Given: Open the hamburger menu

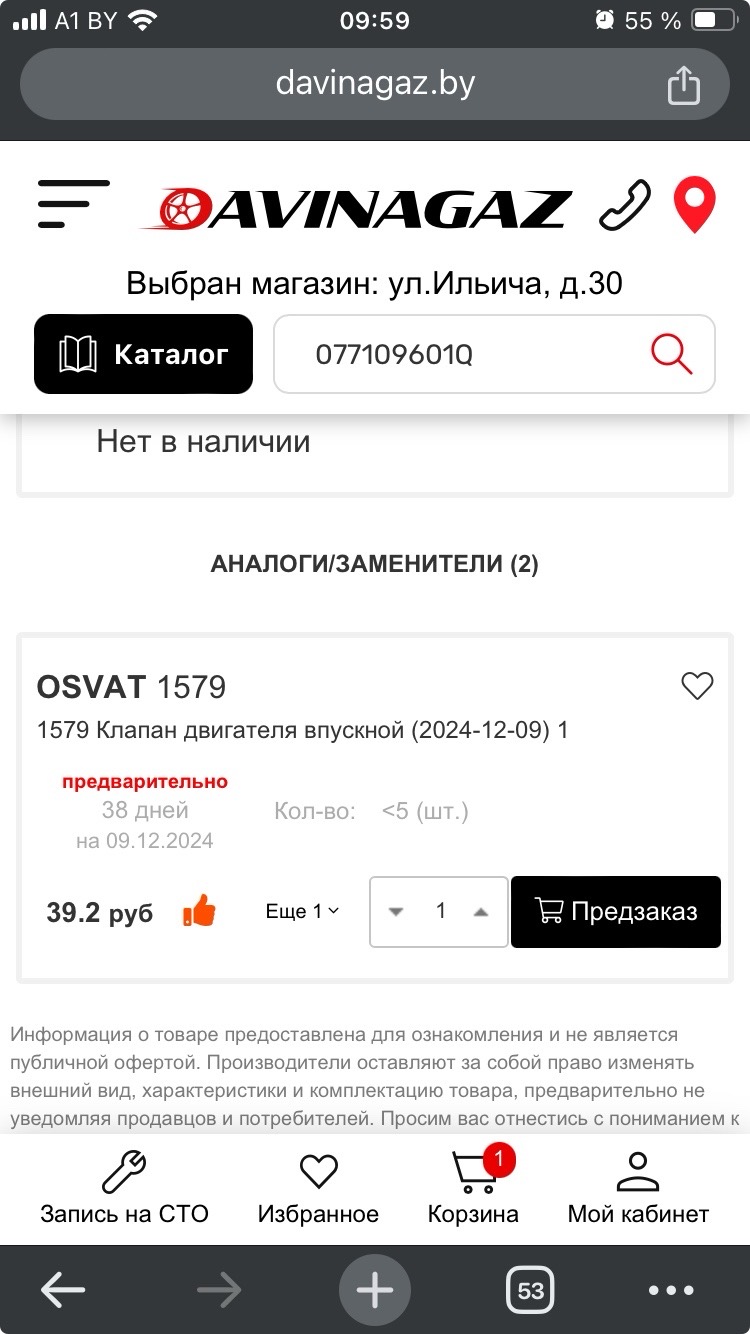Looking at the screenshot, I should pyautogui.click(x=73, y=205).
